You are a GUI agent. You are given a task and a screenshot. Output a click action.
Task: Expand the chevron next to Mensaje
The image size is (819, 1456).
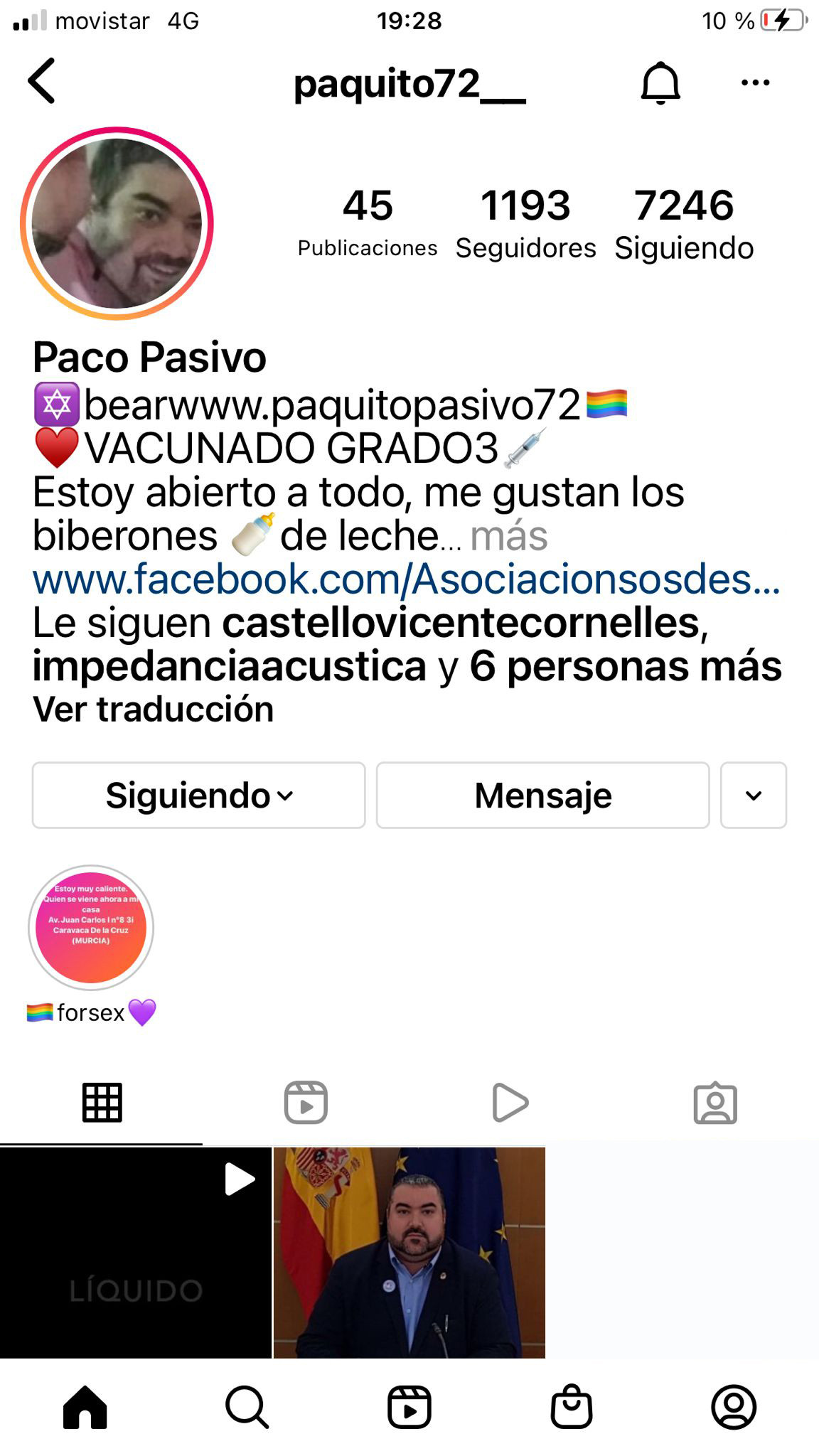point(754,795)
